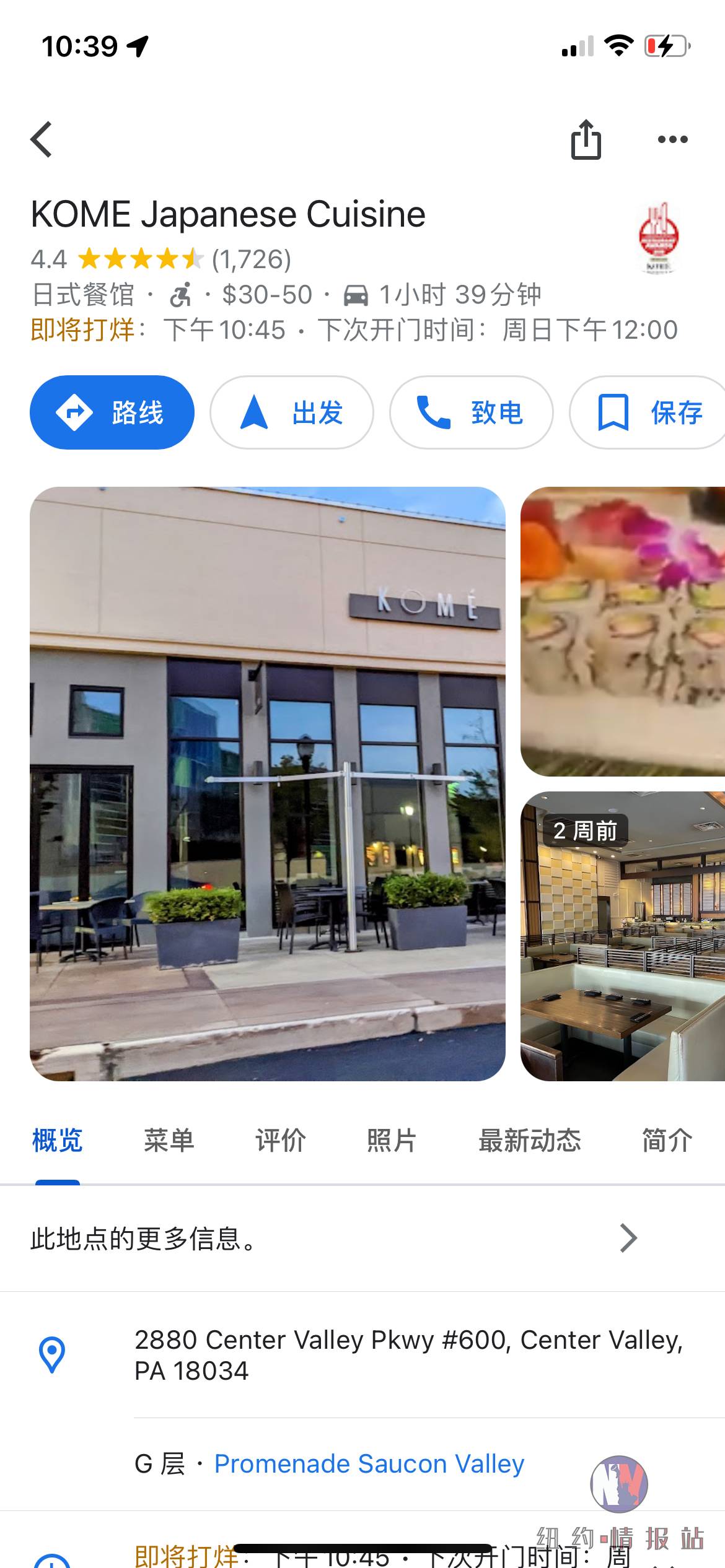Open the three-dot overflow menu
The height and width of the screenshot is (1568, 725).
672,140
